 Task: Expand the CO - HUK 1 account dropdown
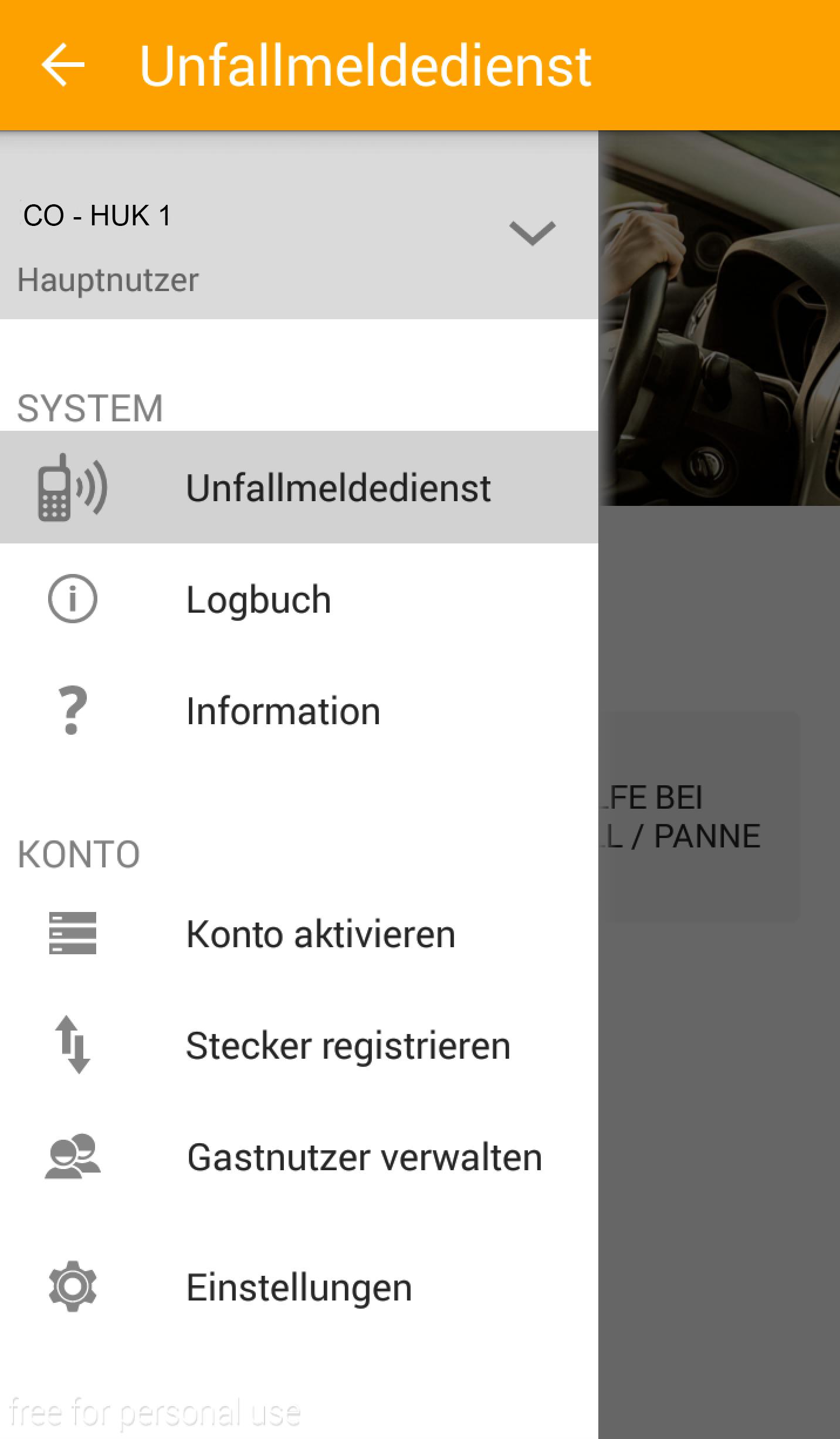(x=532, y=233)
